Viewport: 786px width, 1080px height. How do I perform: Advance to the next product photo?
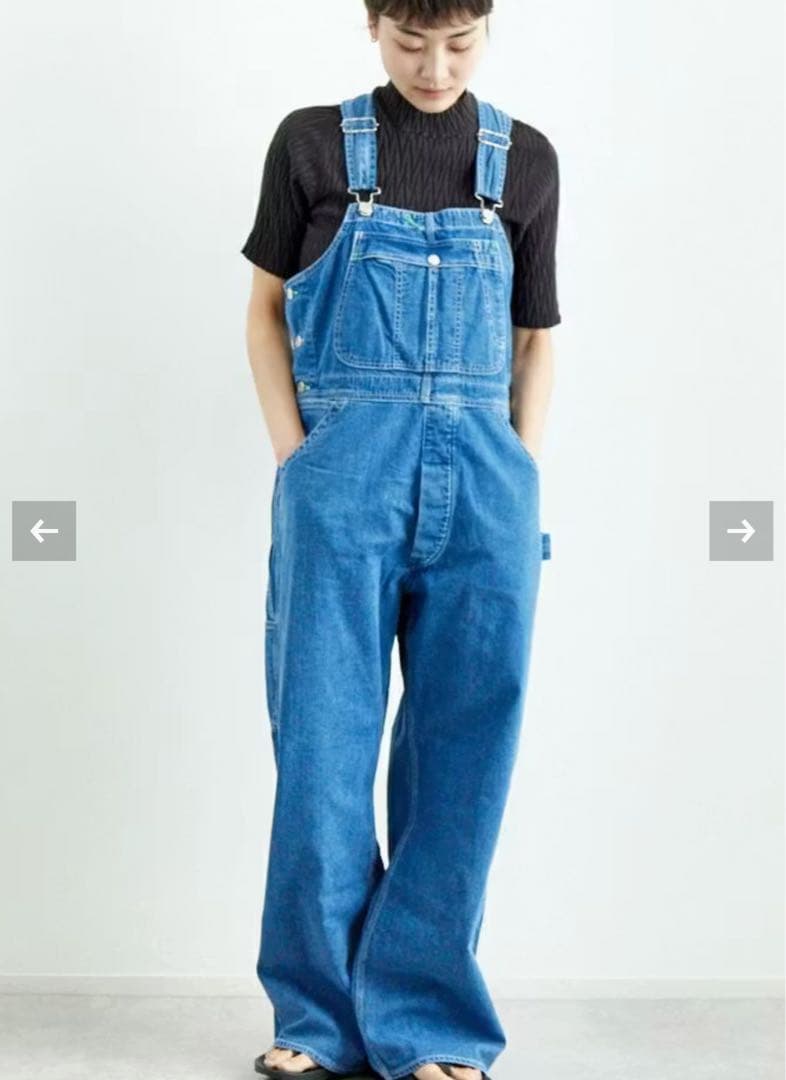click(x=741, y=531)
